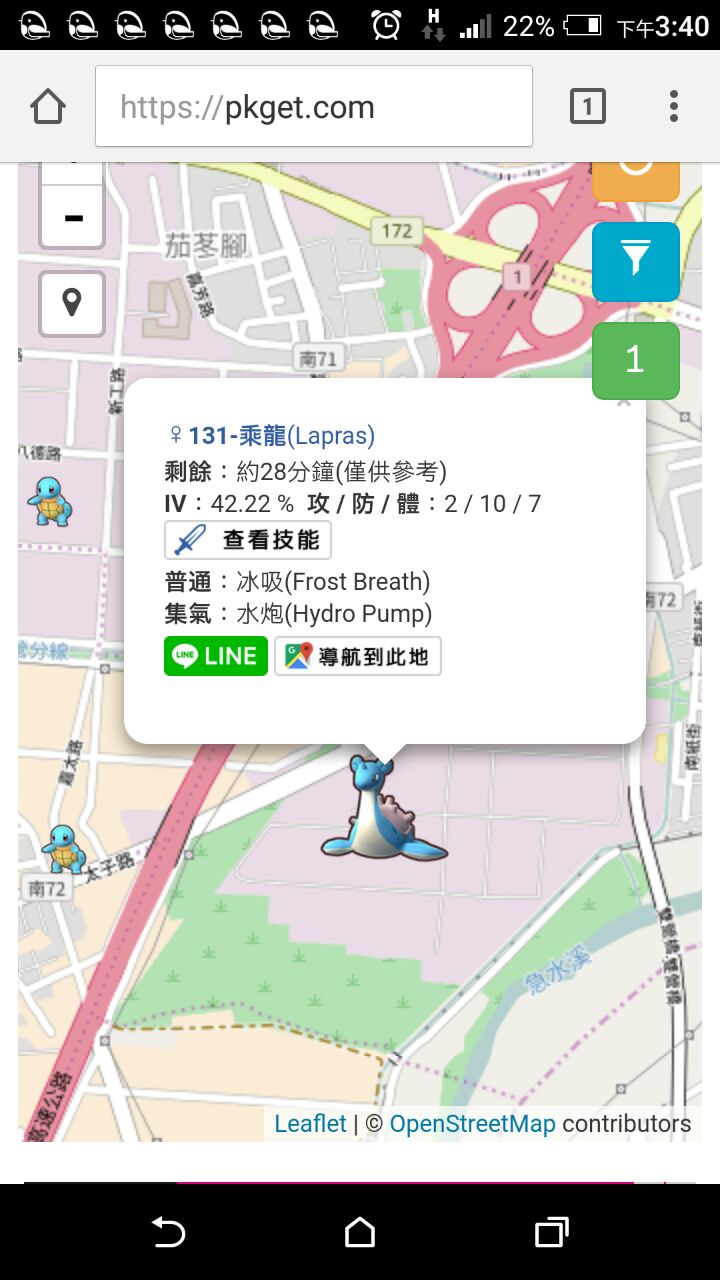Select the Lapras marker on the map

383,810
